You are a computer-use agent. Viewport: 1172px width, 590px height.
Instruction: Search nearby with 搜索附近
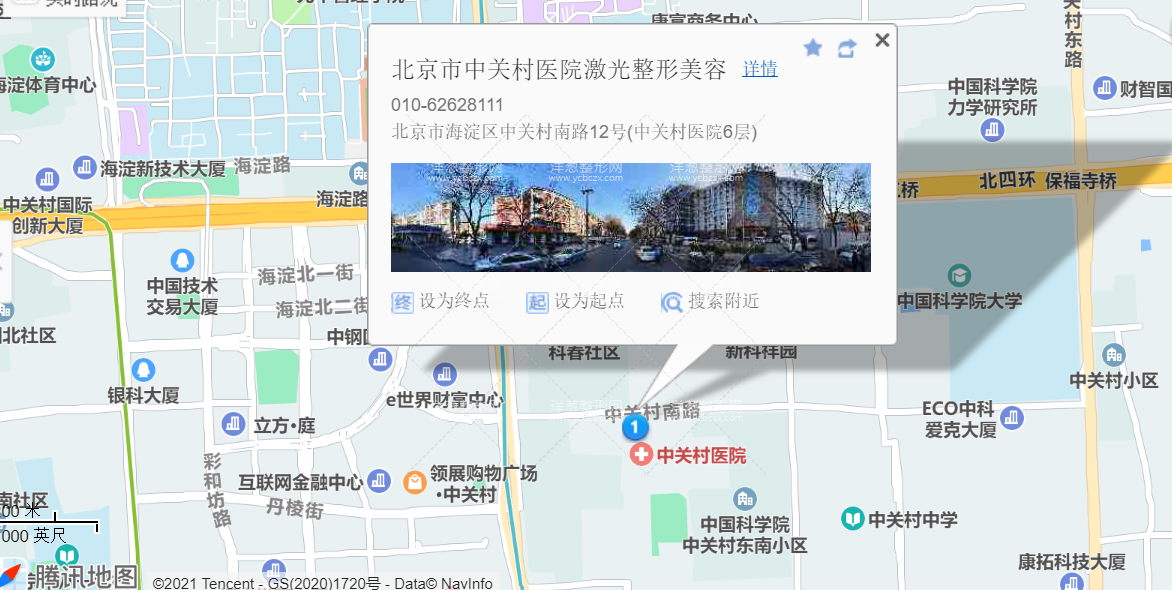coord(710,301)
